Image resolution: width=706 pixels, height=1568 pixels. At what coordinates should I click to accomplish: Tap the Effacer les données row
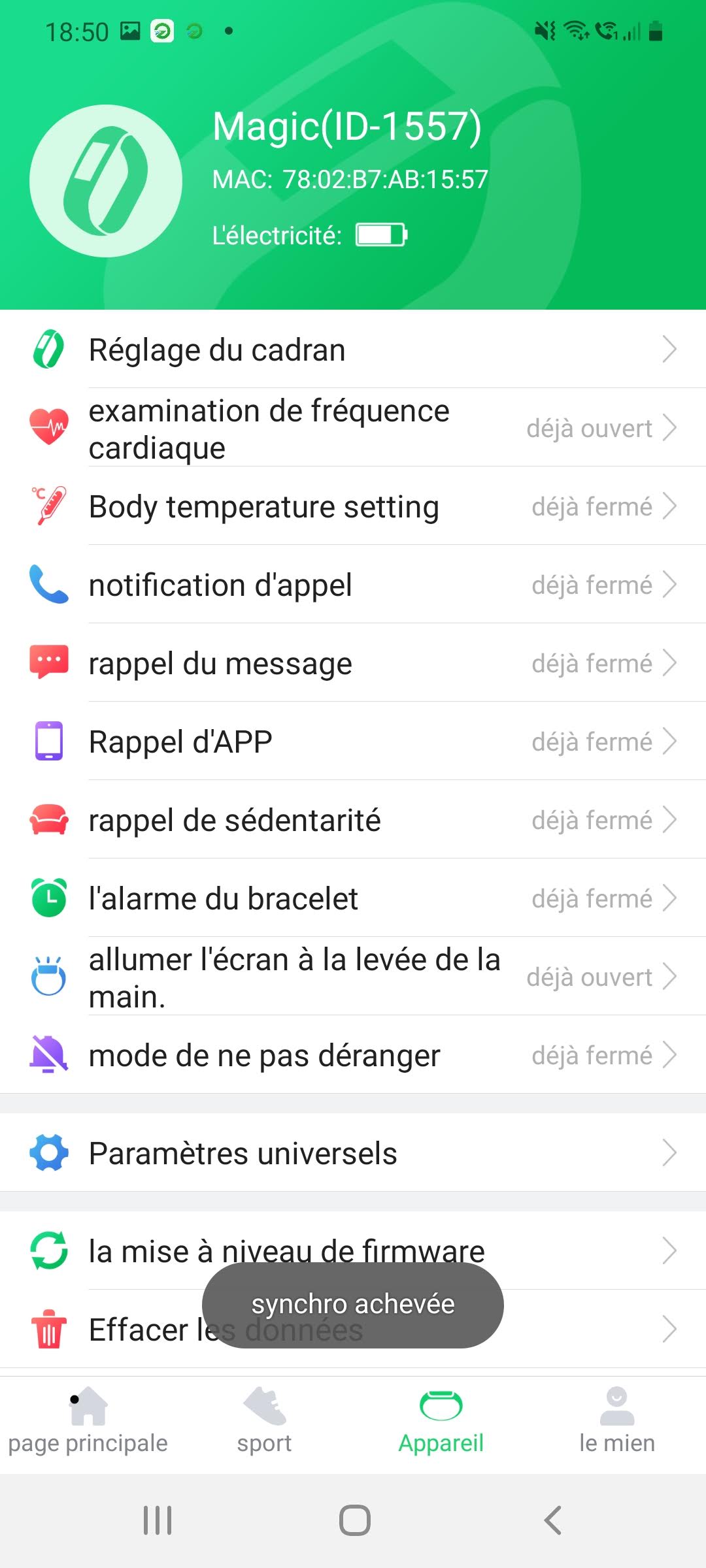(x=131, y=1330)
